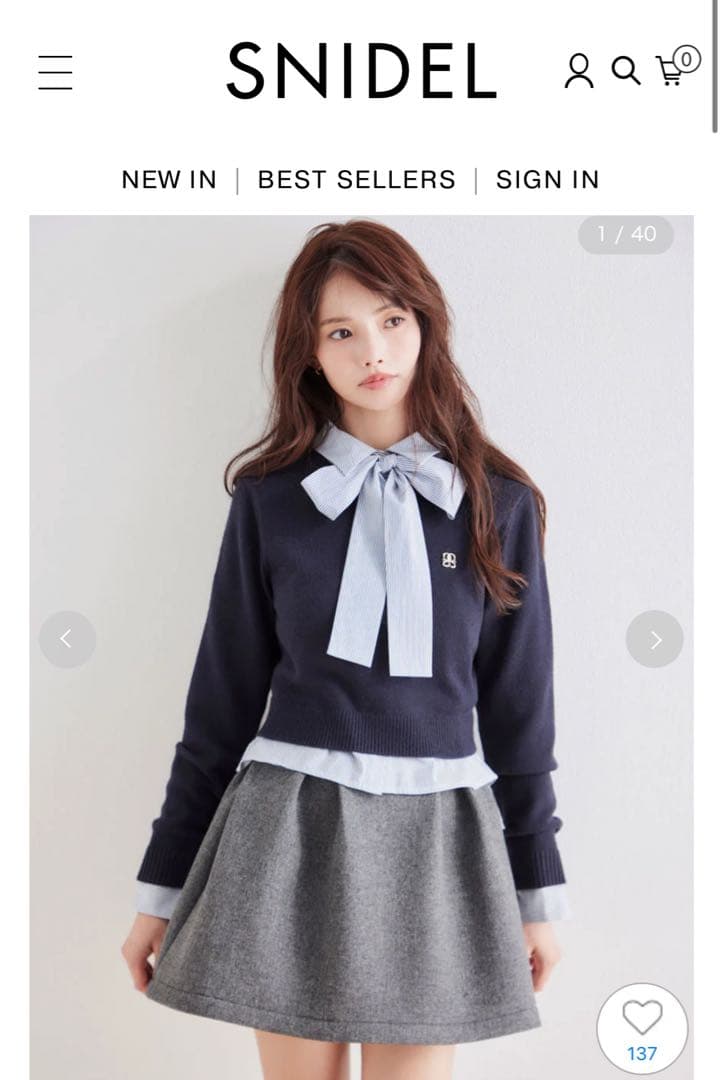Go to the SNIDEL home page

click(x=361, y=71)
